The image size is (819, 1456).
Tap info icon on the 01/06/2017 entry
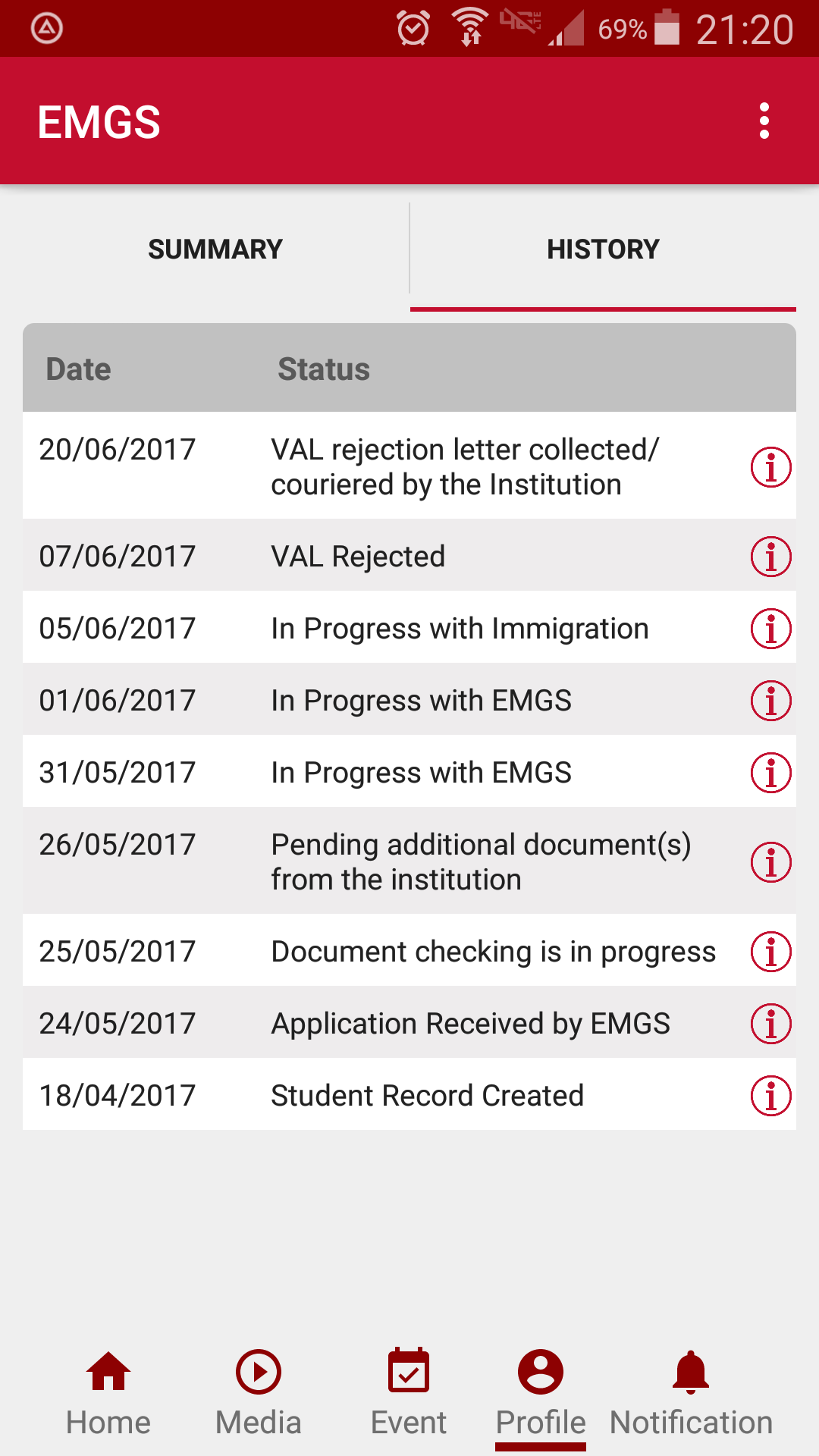[770, 701]
